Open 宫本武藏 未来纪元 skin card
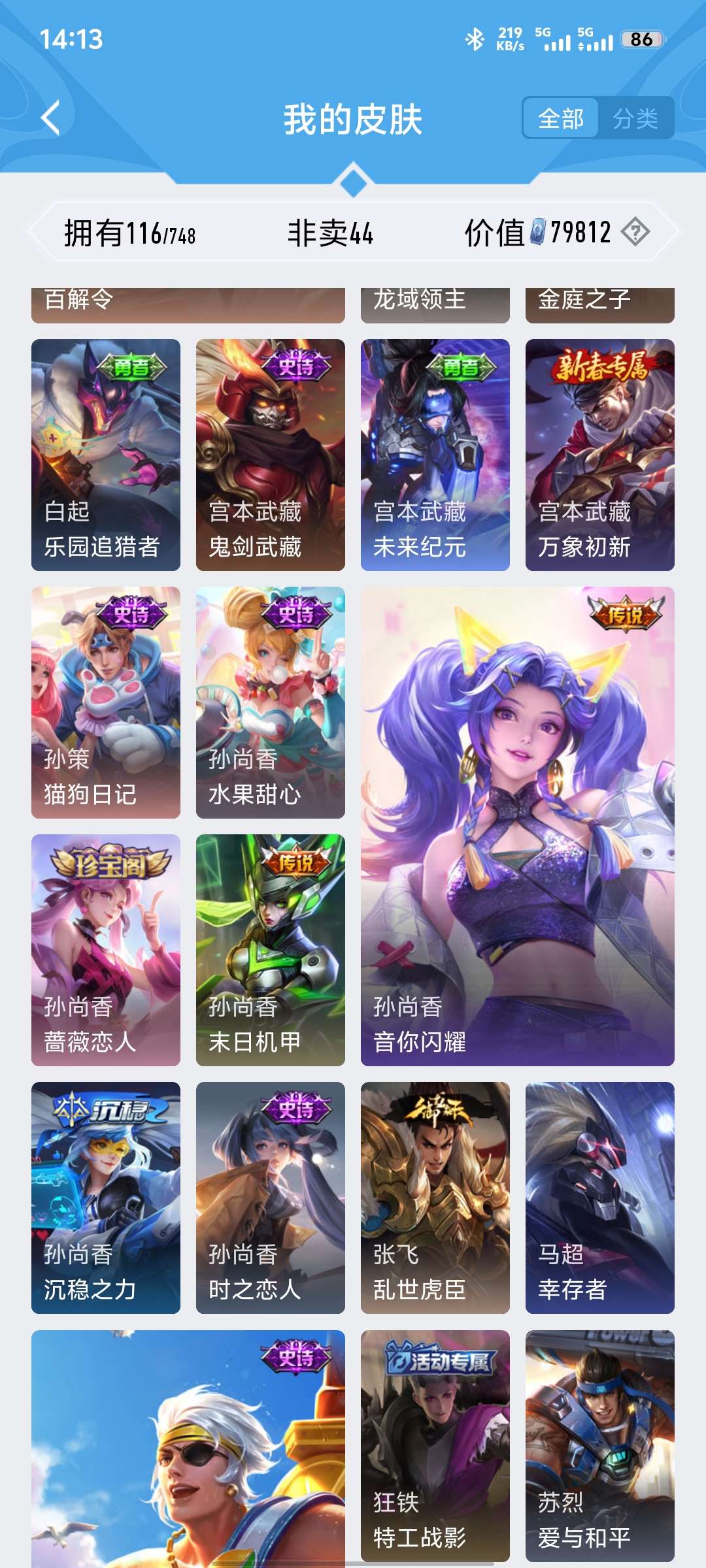 click(x=435, y=455)
